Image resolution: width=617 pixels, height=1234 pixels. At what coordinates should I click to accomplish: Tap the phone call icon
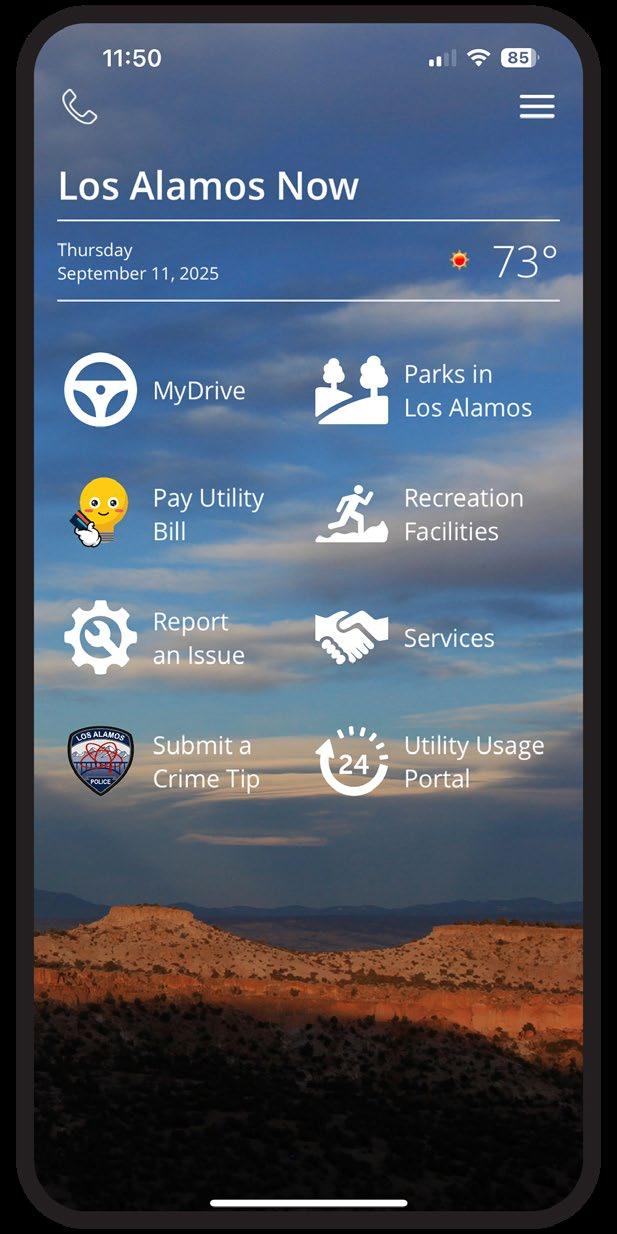pyautogui.click(x=79, y=106)
